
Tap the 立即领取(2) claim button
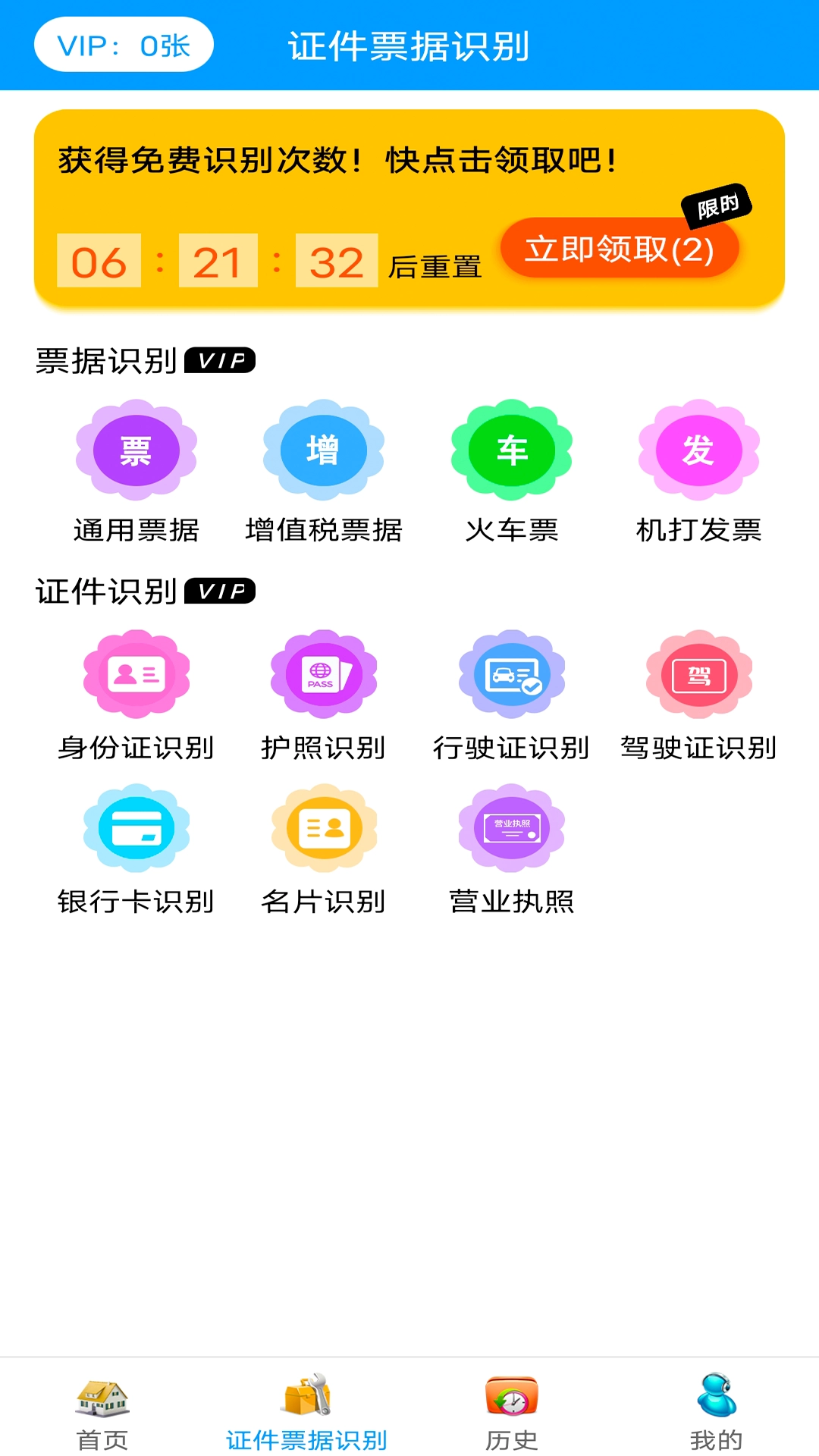pos(619,250)
